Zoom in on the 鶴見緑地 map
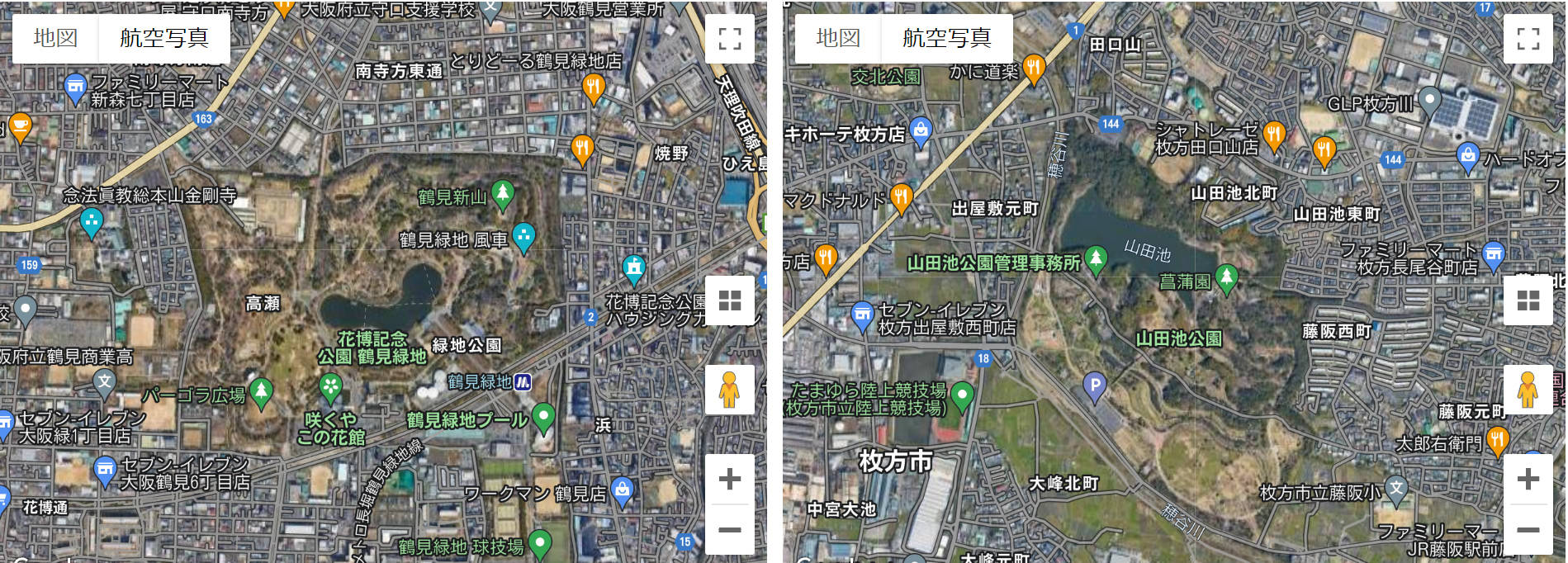Image resolution: width=1568 pixels, height=563 pixels. (x=729, y=479)
